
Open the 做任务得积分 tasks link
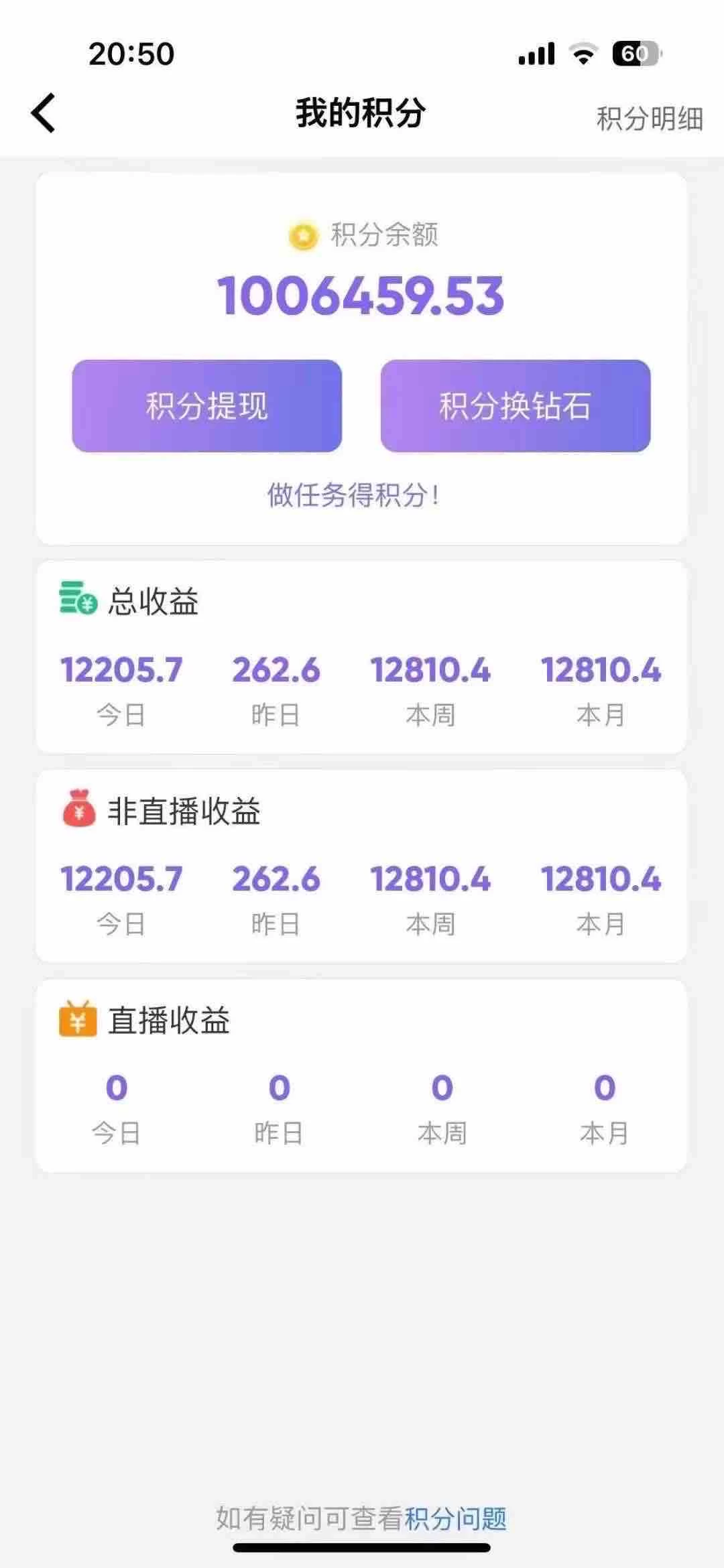[x=353, y=495]
